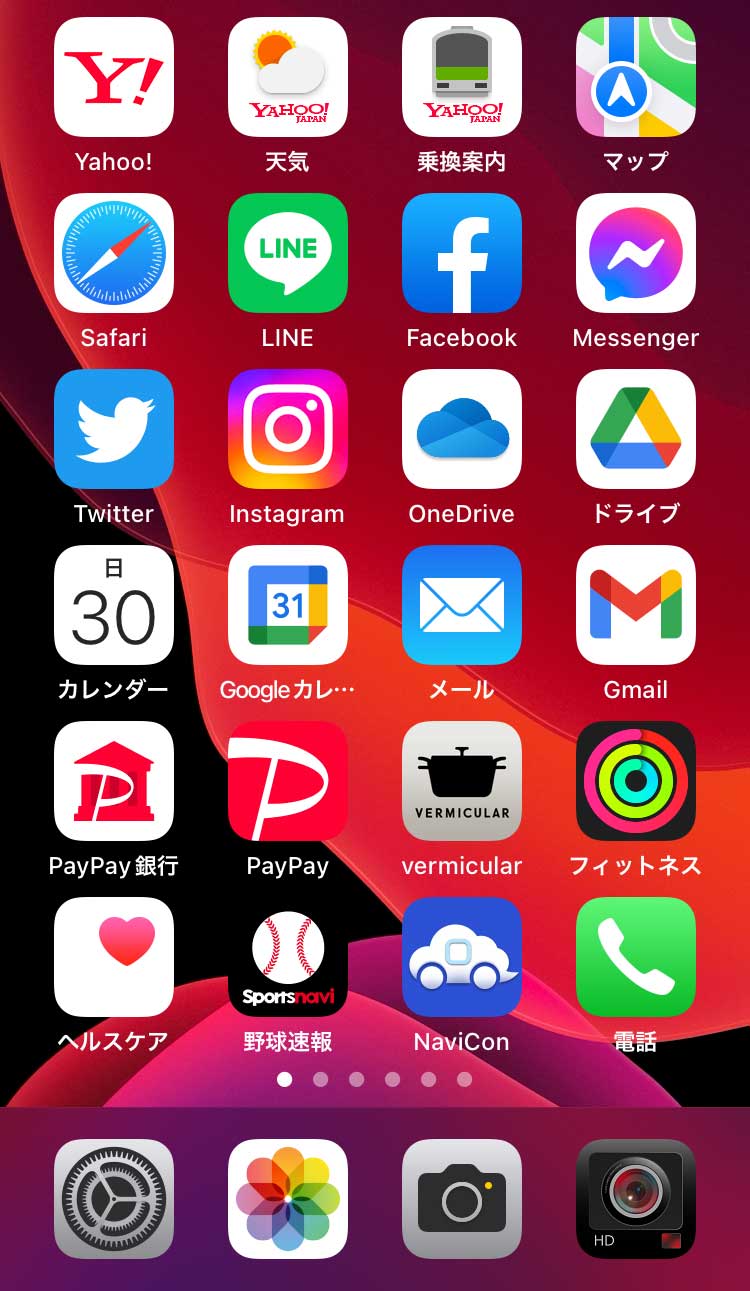The image size is (750, 1291).
Task: Launch フィットネス activity rings app
Action: coord(636,781)
